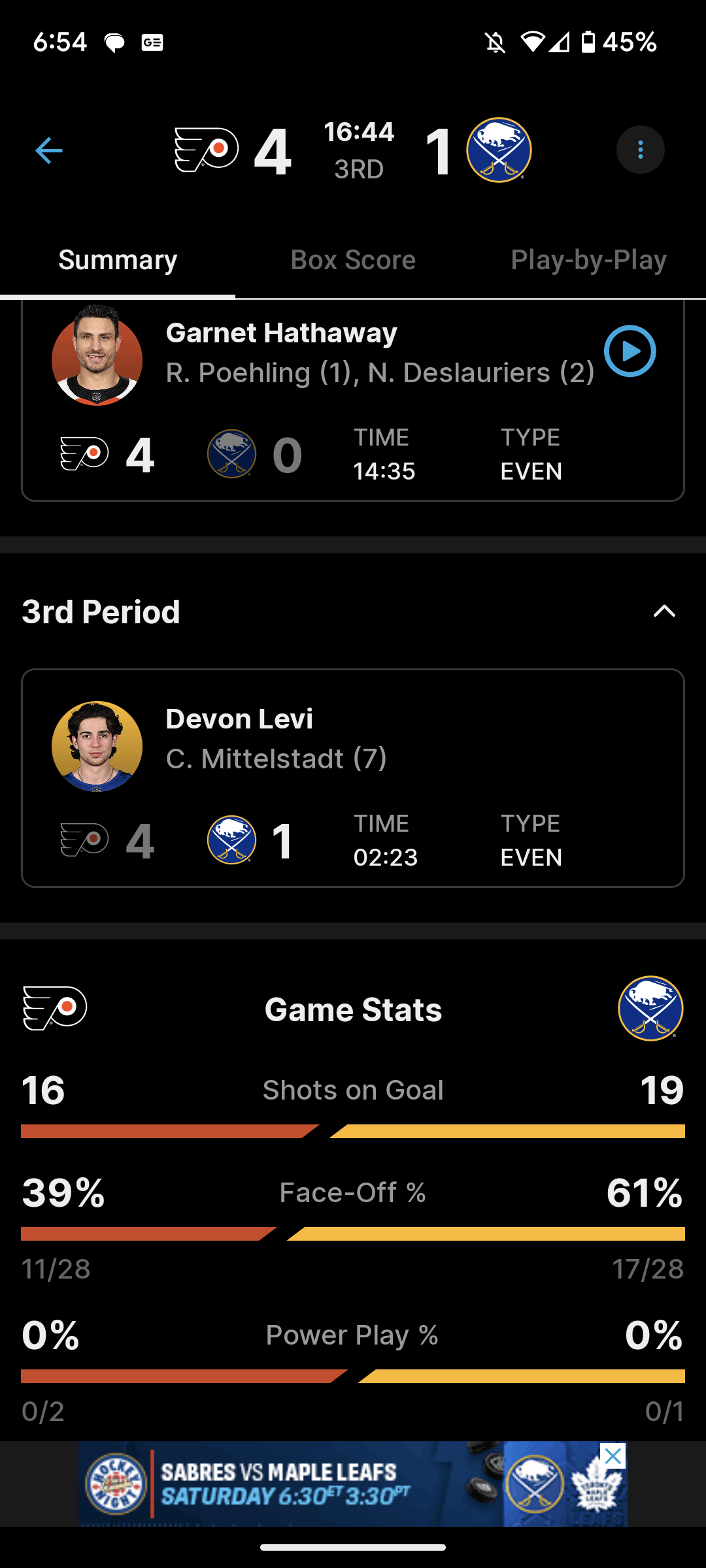The height and width of the screenshot is (1568, 706).
Task: Open the Sabres vs Maple Leafs banner
Action: [327, 1484]
